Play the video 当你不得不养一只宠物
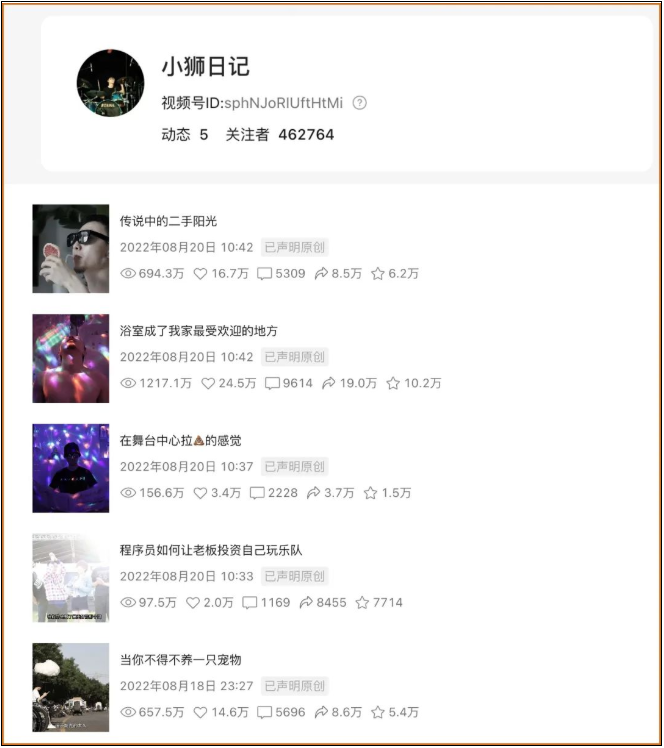Viewport: 664px width, 748px height. (70, 687)
